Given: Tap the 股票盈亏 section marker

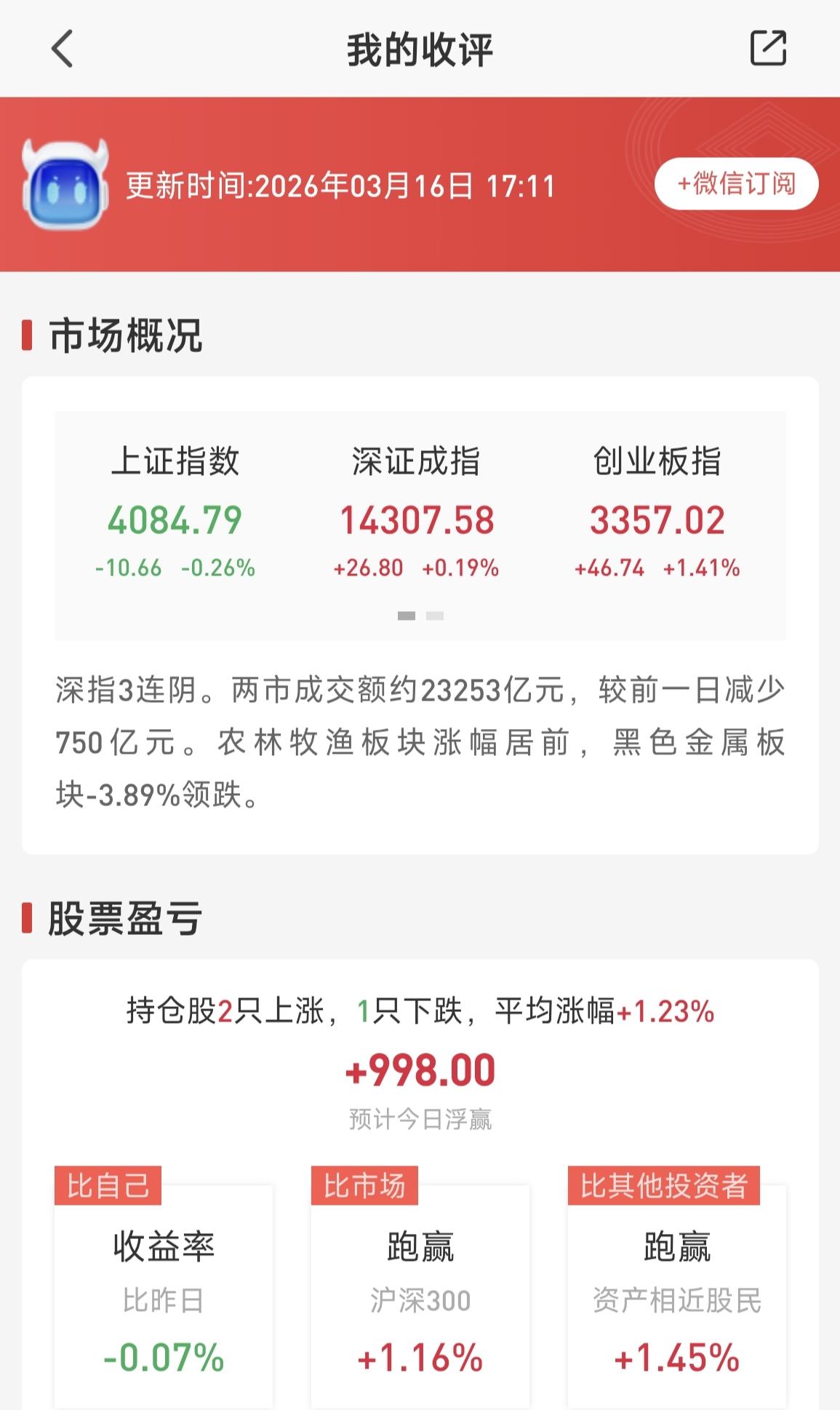Looking at the screenshot, I should pos(28,920).
